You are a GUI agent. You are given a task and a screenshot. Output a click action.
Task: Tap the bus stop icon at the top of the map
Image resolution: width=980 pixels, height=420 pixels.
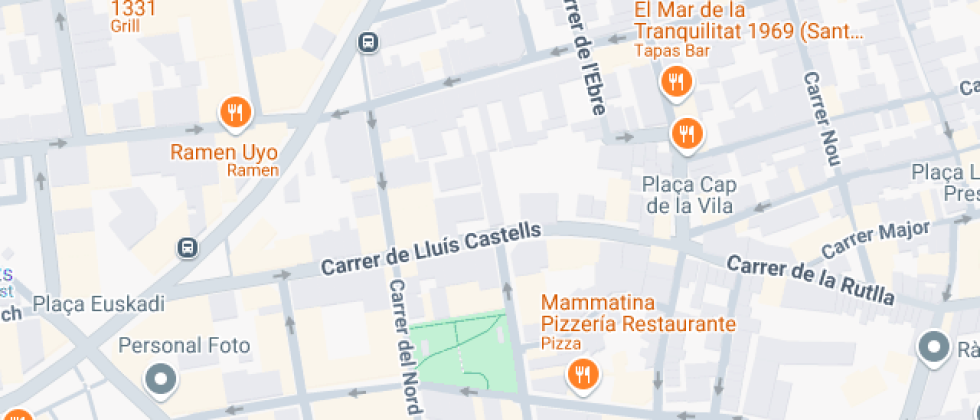pyautogui.click(x=369, y=42)
